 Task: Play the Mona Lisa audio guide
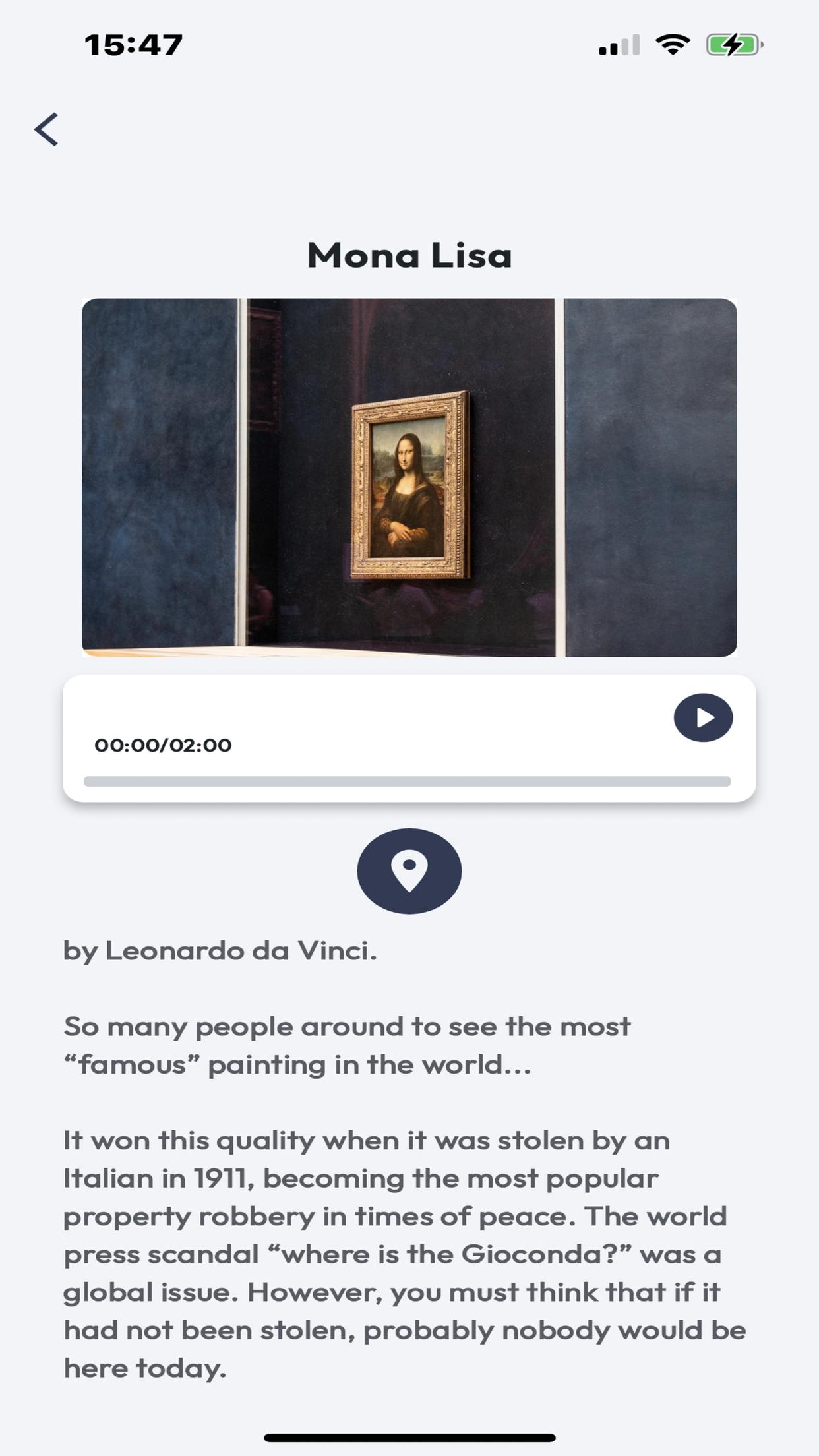pos(703,717)
